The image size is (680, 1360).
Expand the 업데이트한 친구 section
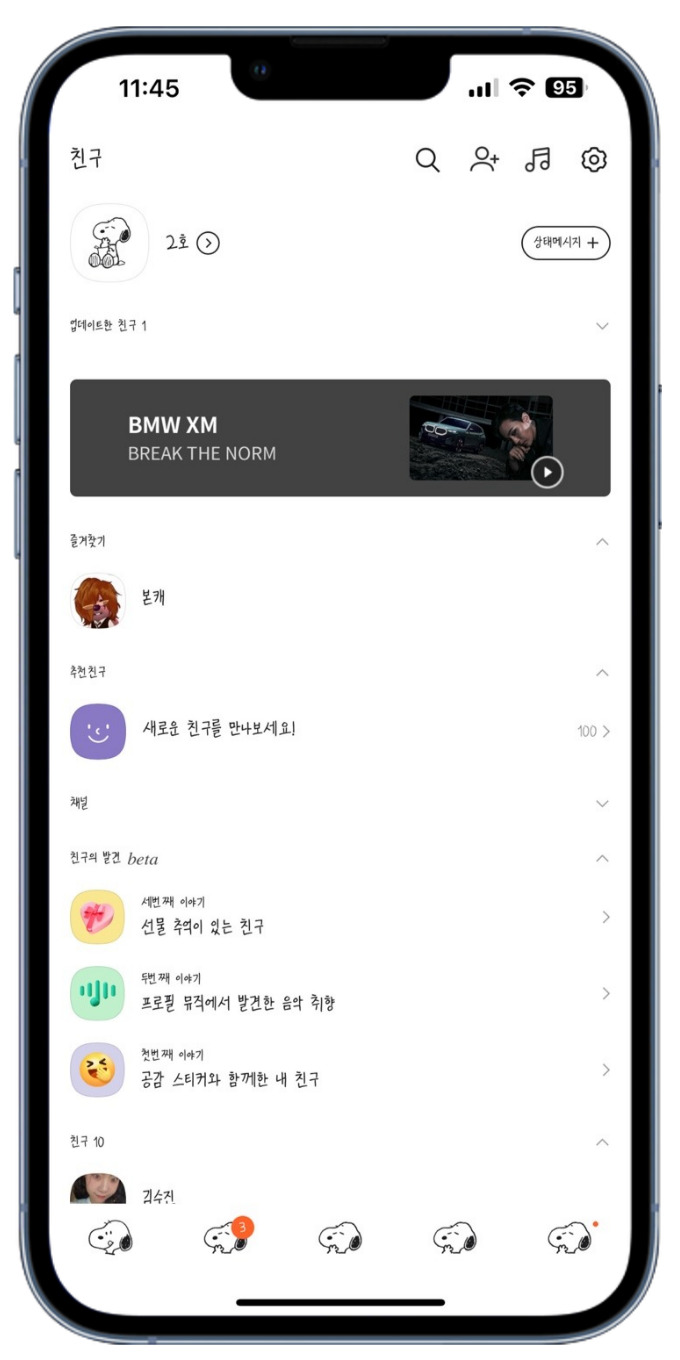(x=602, y=326)
